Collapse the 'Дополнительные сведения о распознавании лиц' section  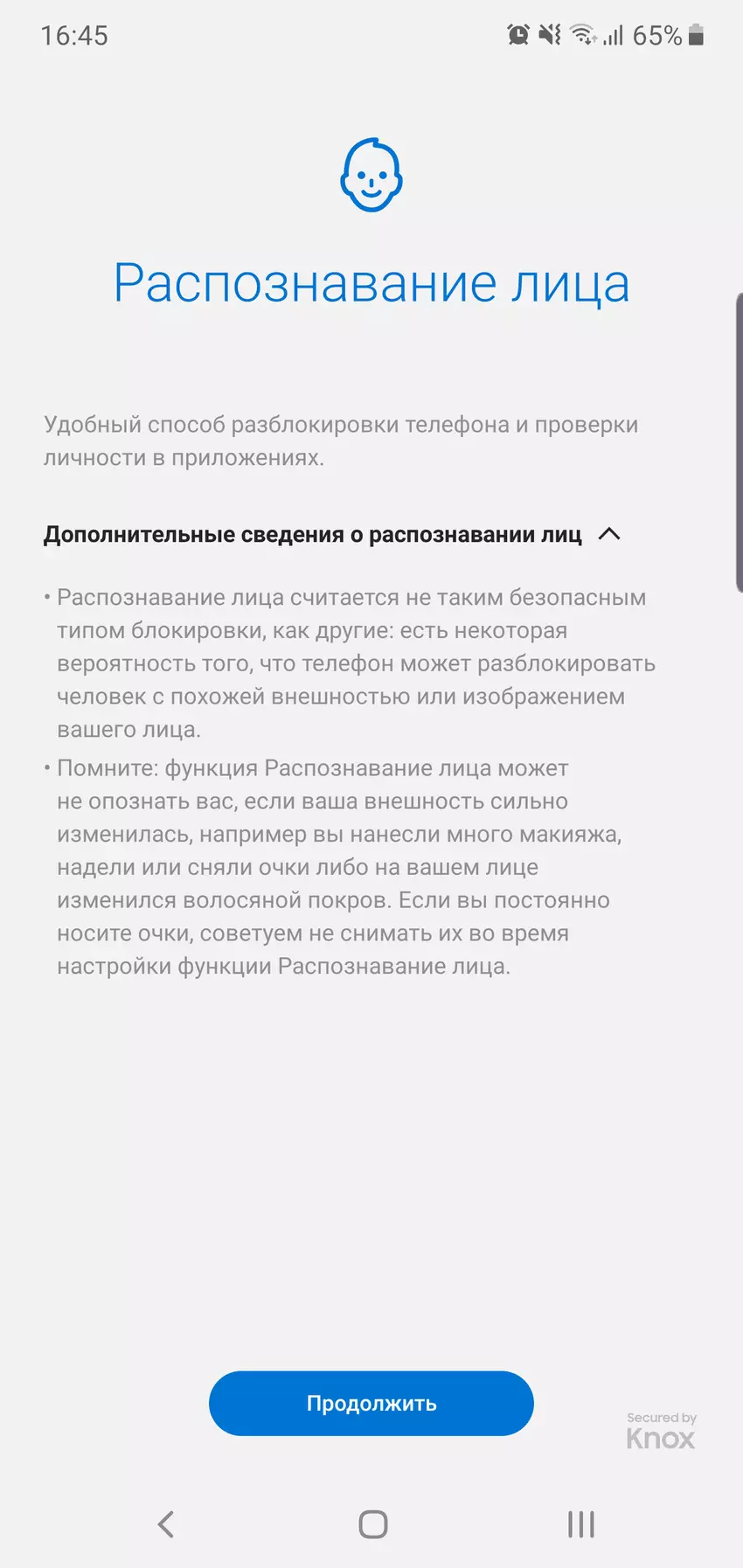point(609,534)
